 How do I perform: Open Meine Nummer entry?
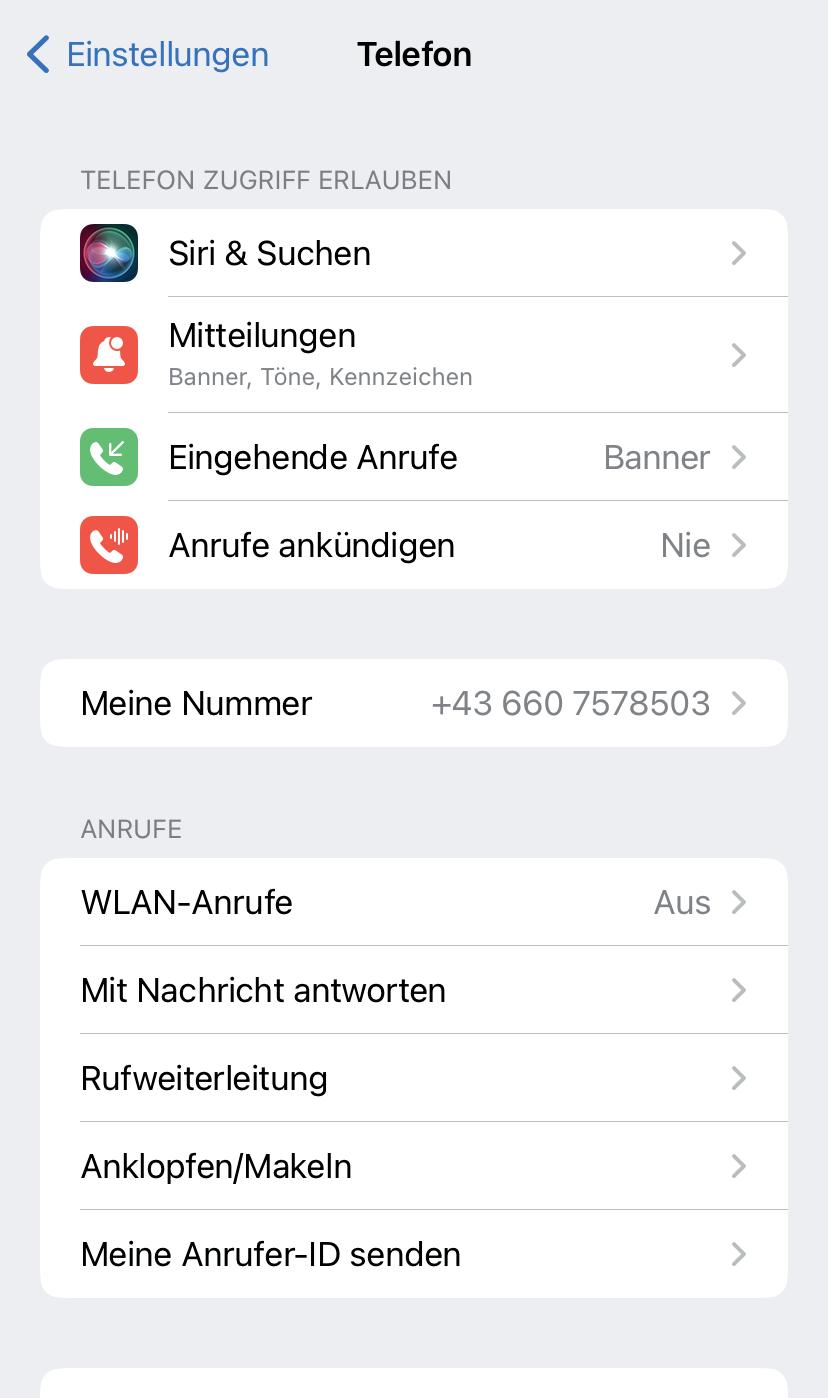click(x=413, y=703)
